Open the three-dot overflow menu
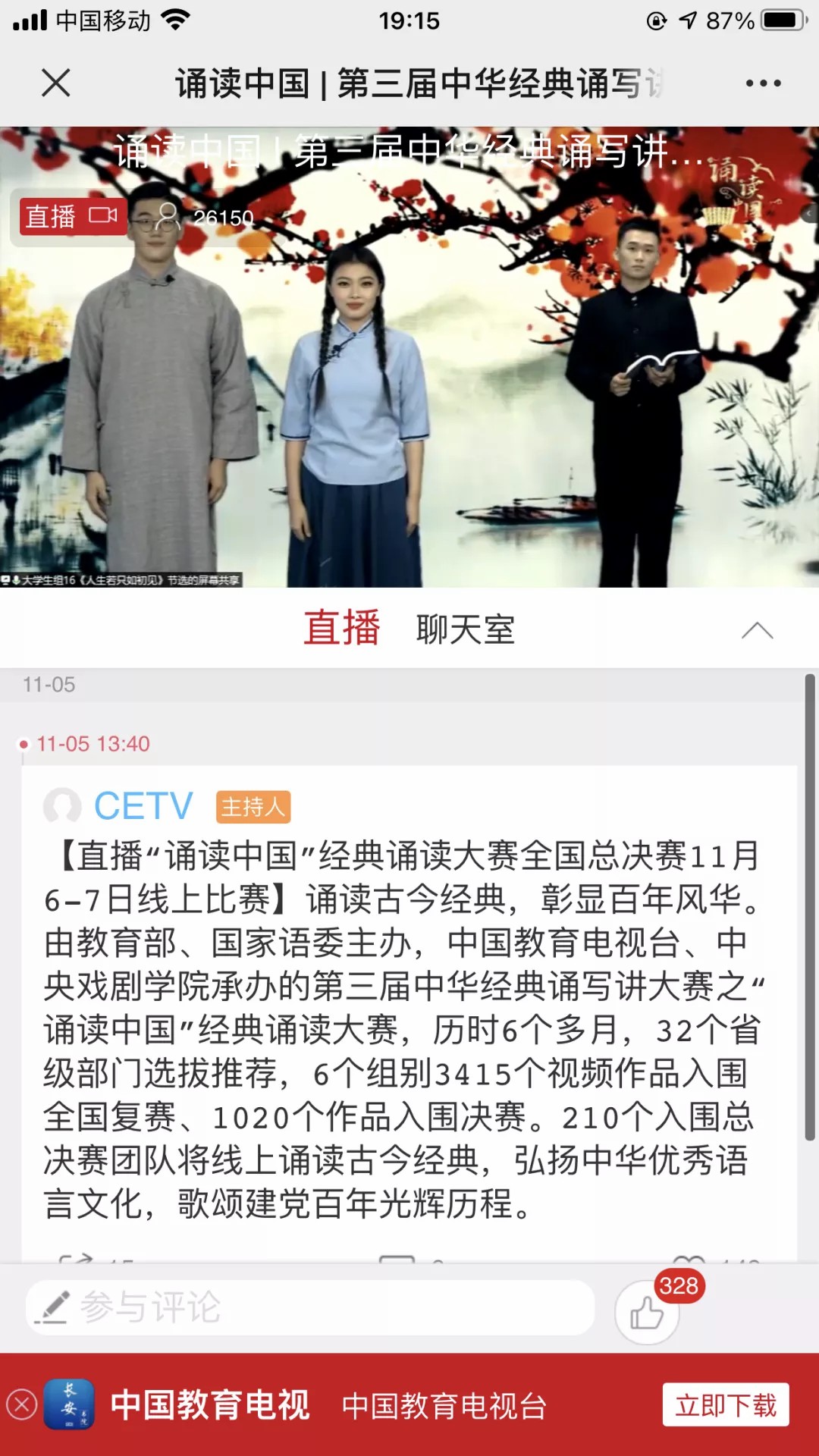 tap(763, 83)
